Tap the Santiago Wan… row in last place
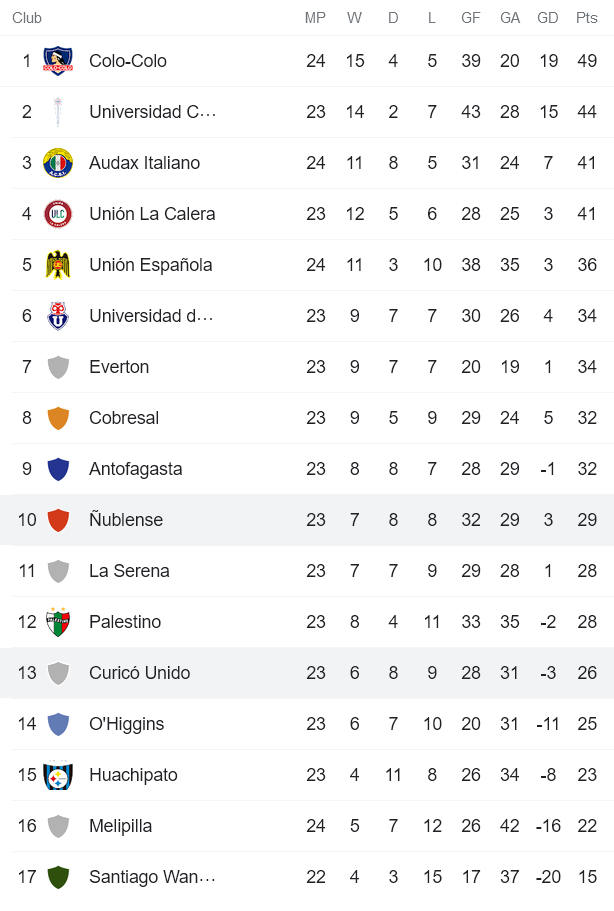This screenshot has height=911, width=614. (x=152, y=877)
